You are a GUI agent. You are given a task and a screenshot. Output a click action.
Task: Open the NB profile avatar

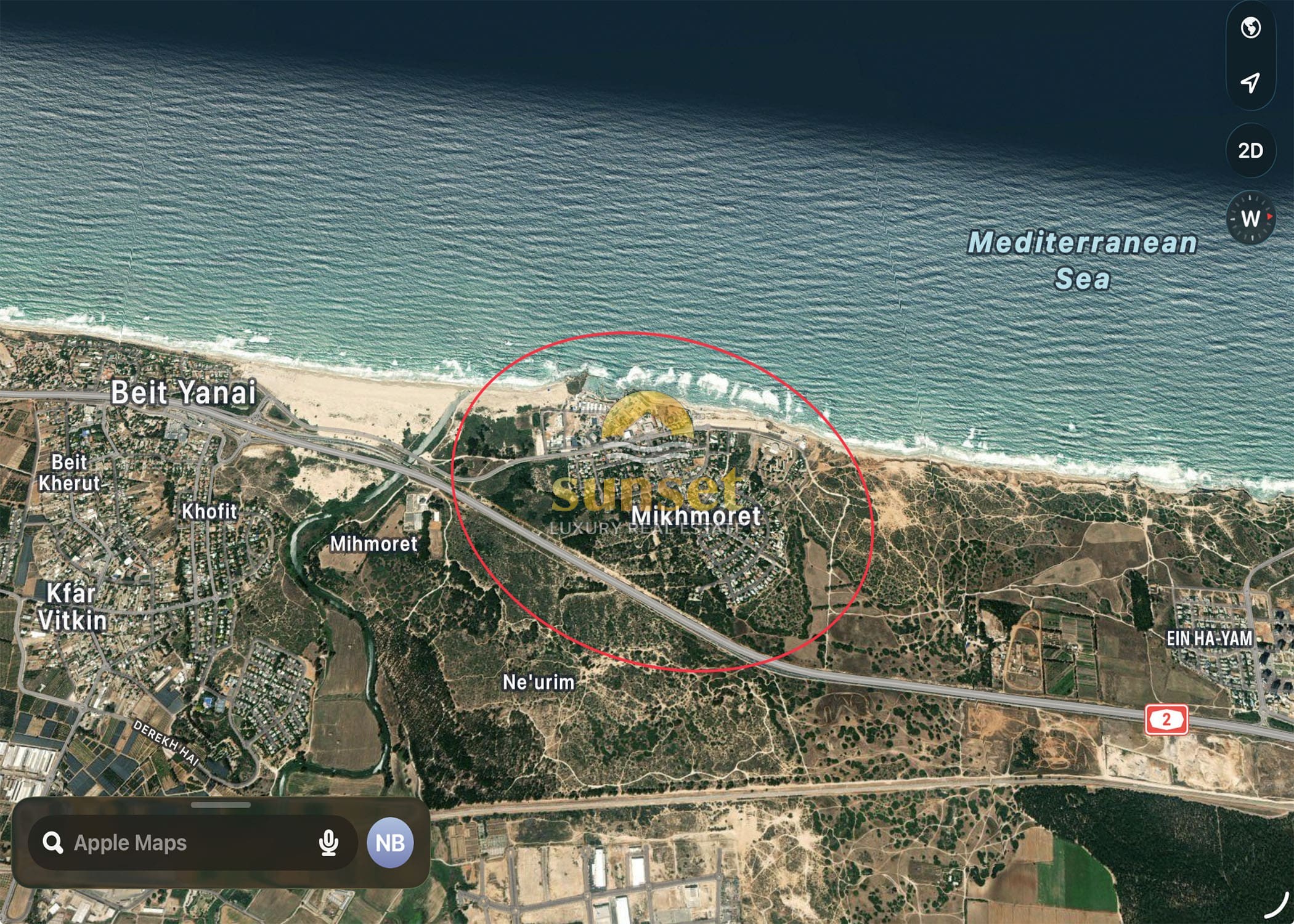tap(390, 843)
